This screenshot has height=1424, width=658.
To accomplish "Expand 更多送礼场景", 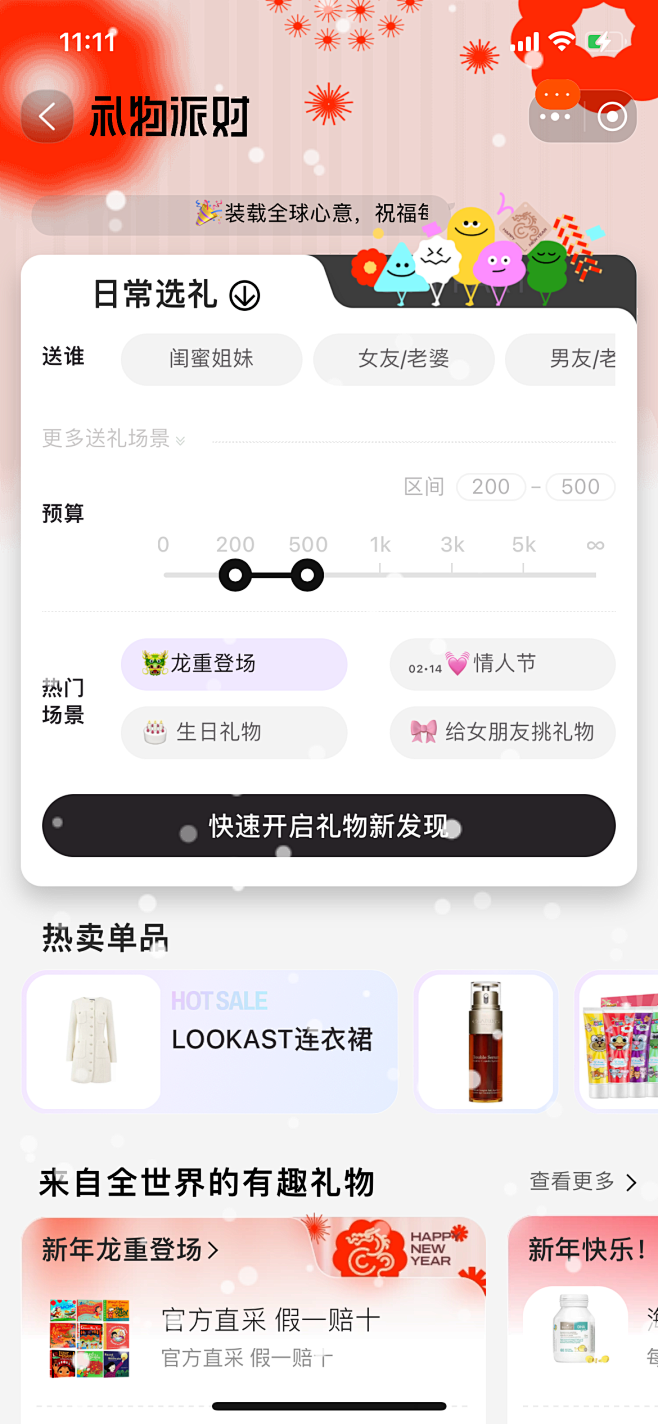I will coord(113,439).
